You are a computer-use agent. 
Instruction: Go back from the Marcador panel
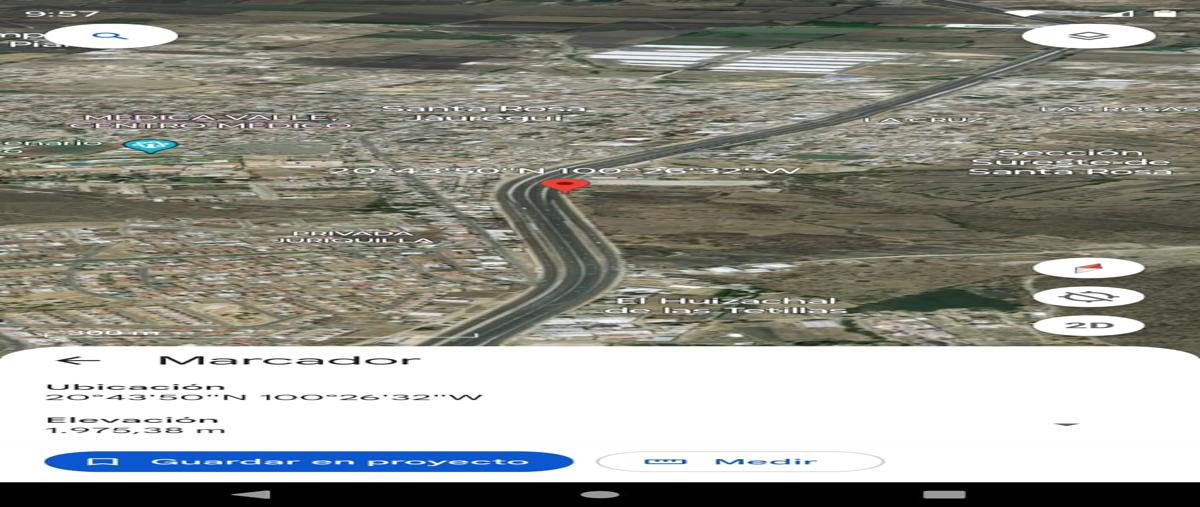pos(78,361)
